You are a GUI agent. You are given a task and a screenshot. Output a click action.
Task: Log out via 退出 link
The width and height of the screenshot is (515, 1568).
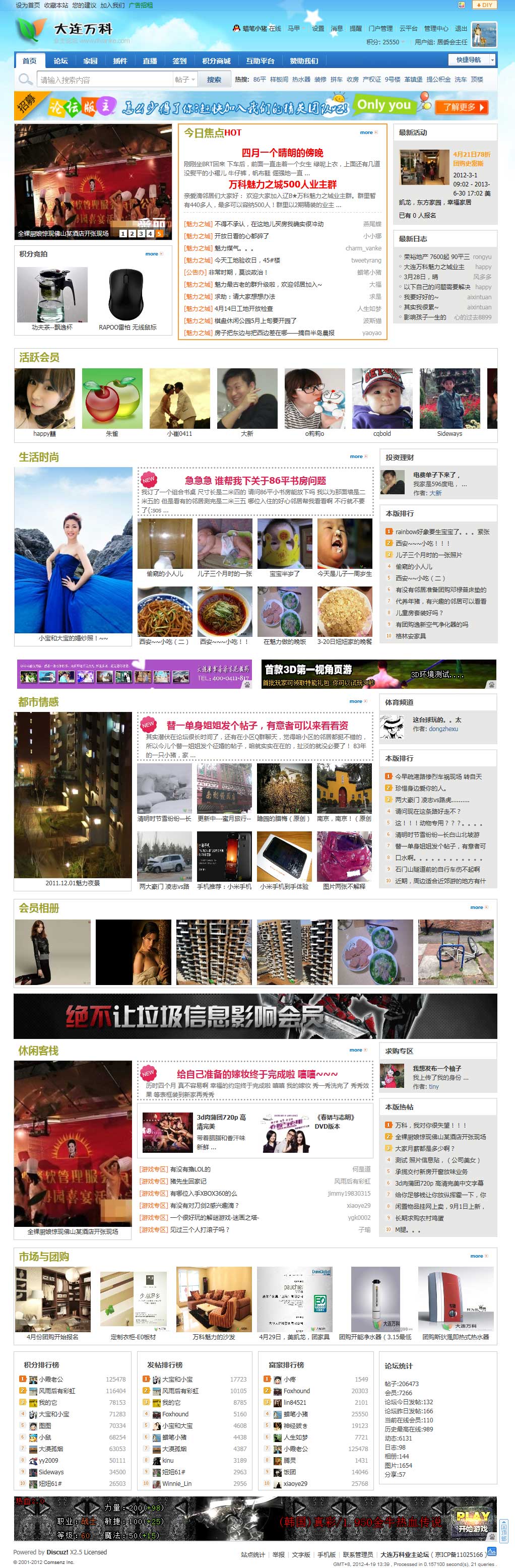click(461, 29)
